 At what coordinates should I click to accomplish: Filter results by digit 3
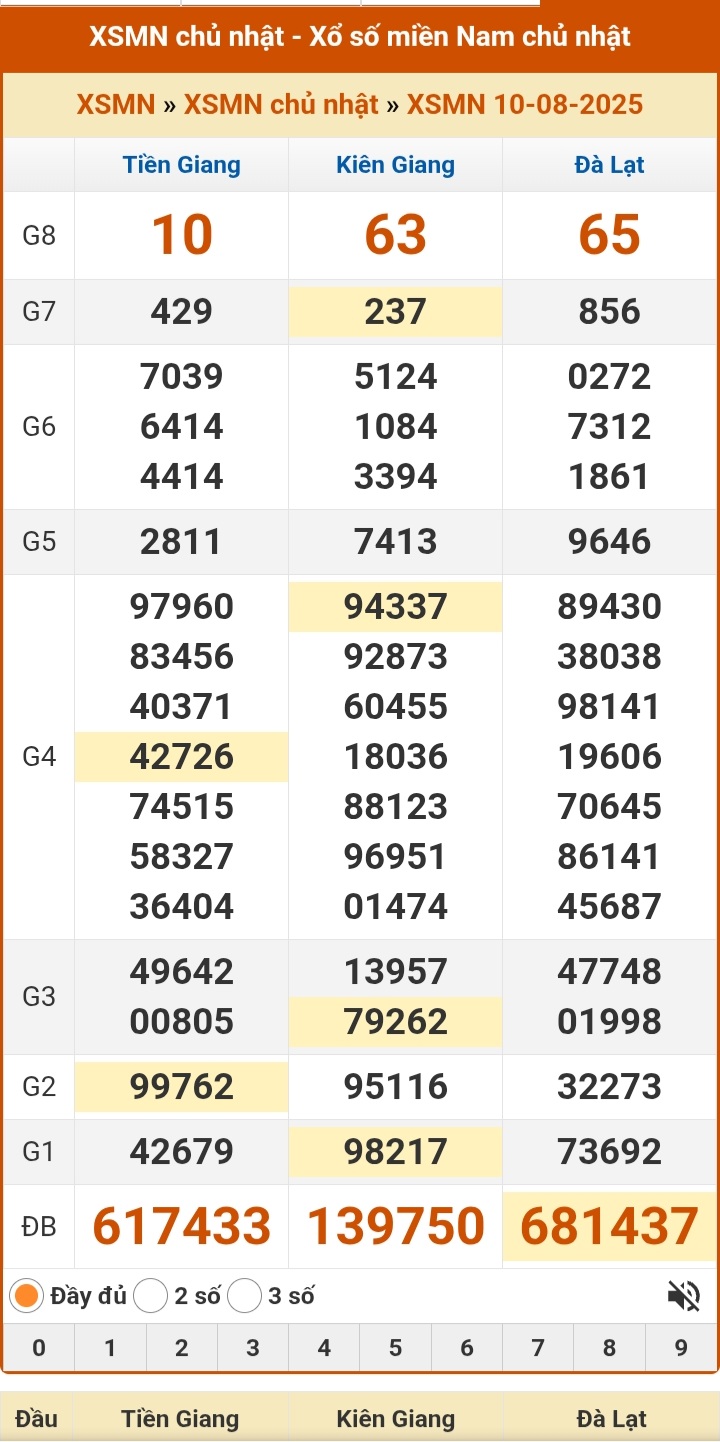(x=253, y=1347)
